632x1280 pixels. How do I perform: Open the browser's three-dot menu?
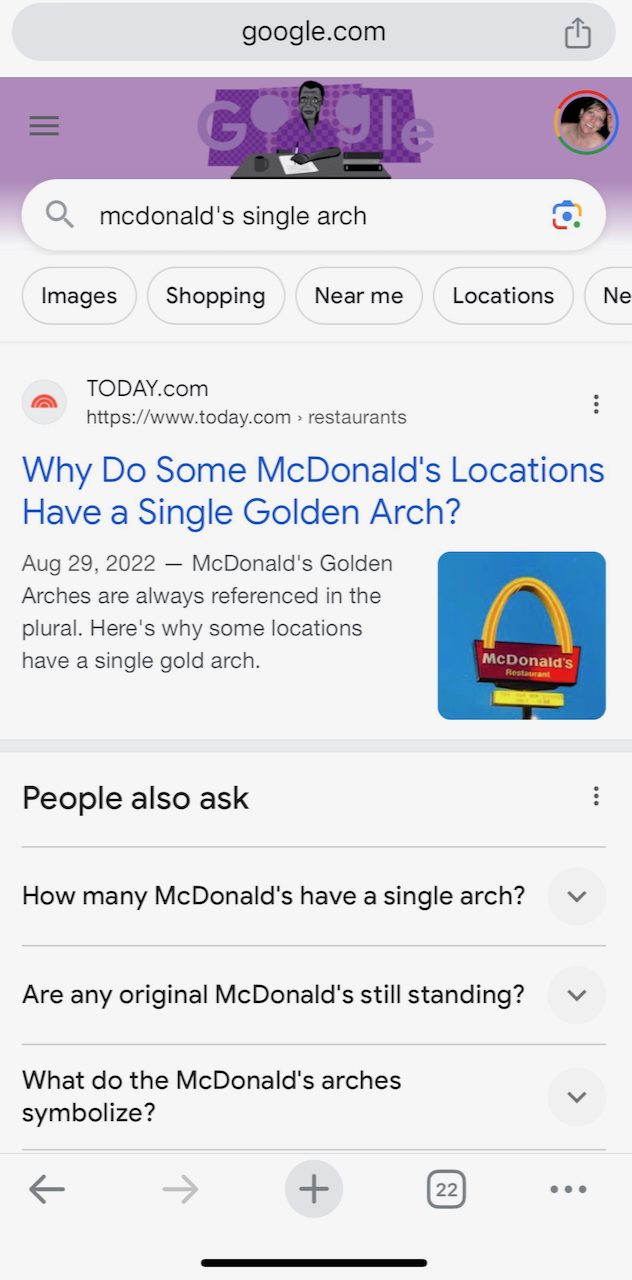point(568,1189)
